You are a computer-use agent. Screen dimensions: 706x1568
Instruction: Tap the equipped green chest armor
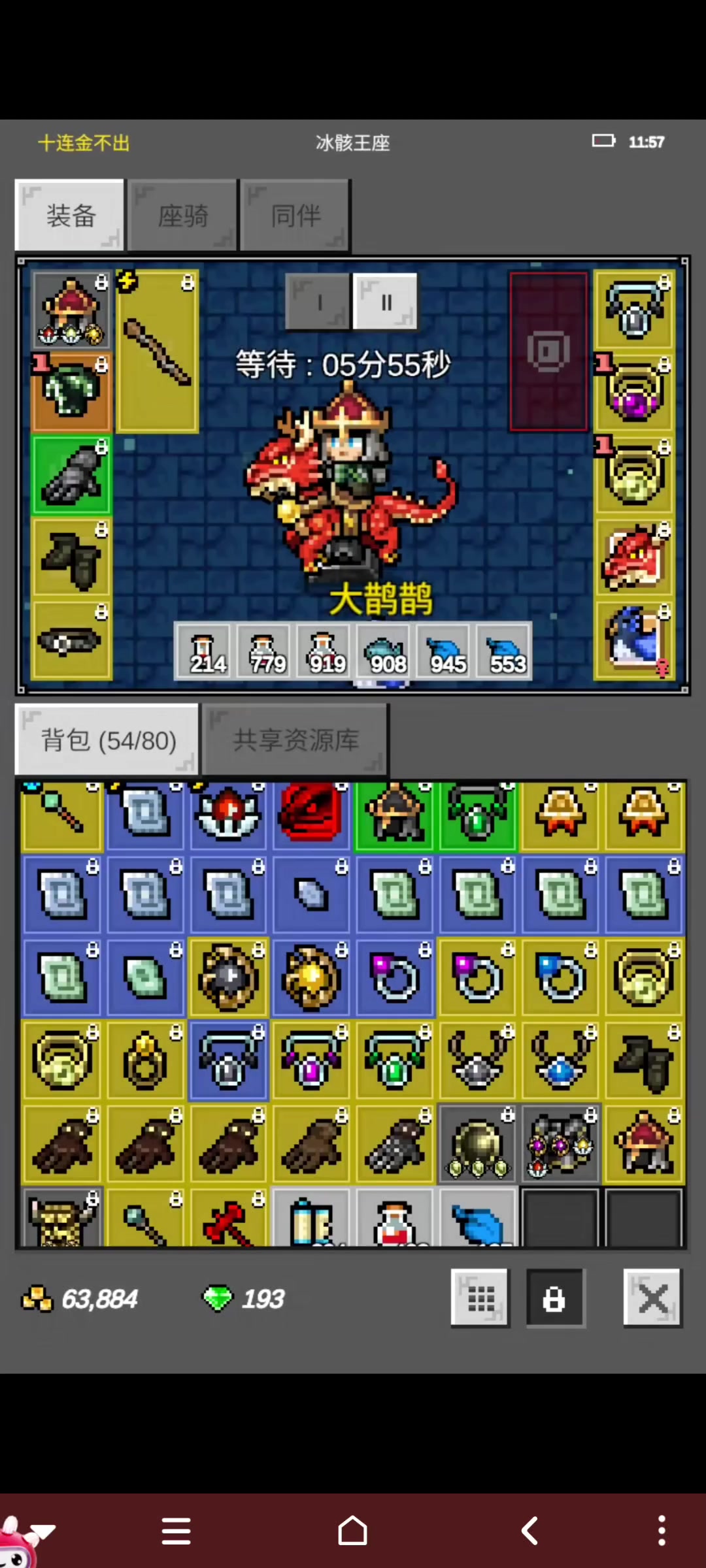(71, 392)
